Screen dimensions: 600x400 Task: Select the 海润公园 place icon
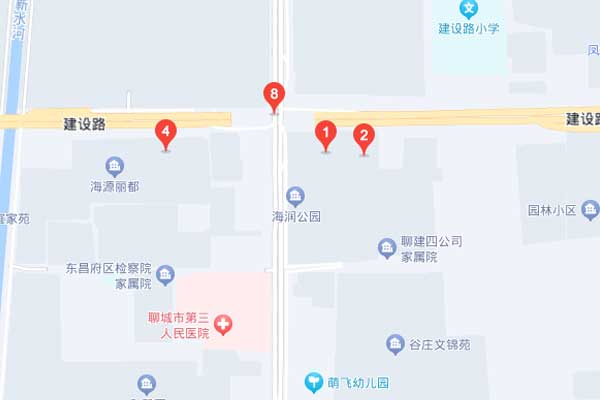pos(295,195)
